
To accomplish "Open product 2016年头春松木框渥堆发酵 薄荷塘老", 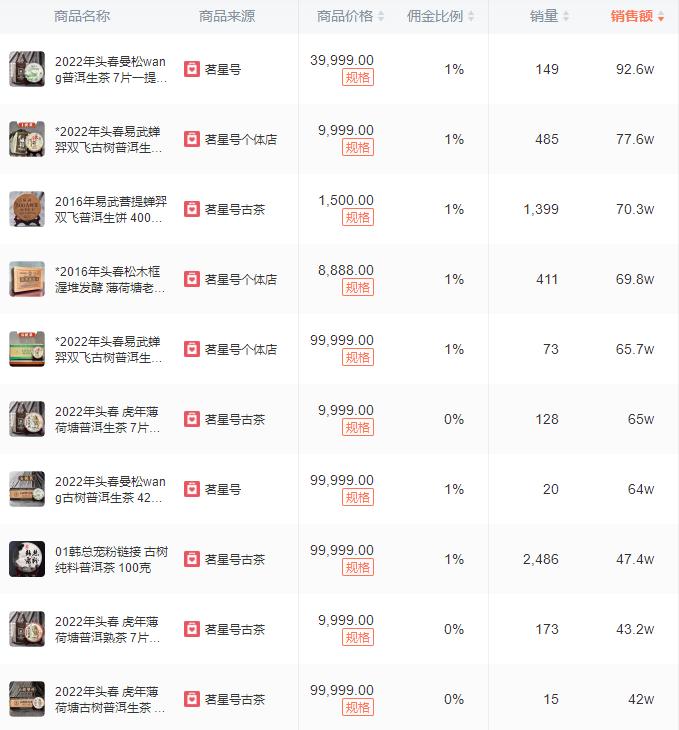I will (x=109, y=279).
